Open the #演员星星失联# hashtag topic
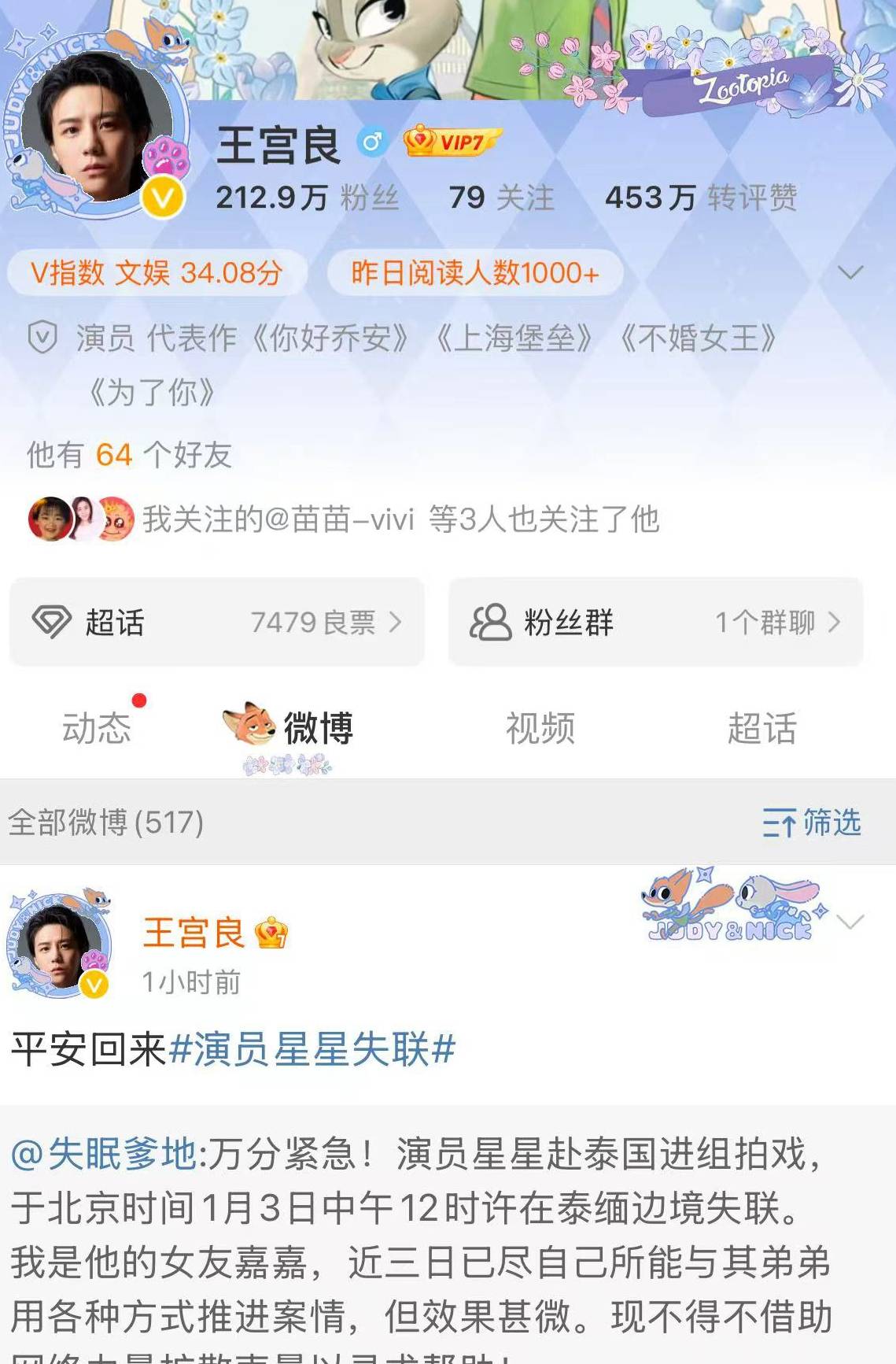896x1364 pixels. (x=312, y=1049)
